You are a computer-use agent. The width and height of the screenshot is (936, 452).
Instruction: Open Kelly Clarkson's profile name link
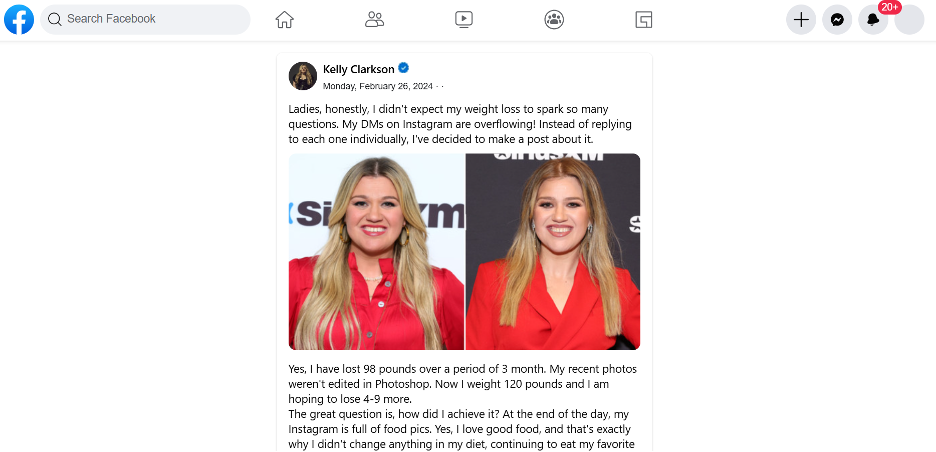358,69
